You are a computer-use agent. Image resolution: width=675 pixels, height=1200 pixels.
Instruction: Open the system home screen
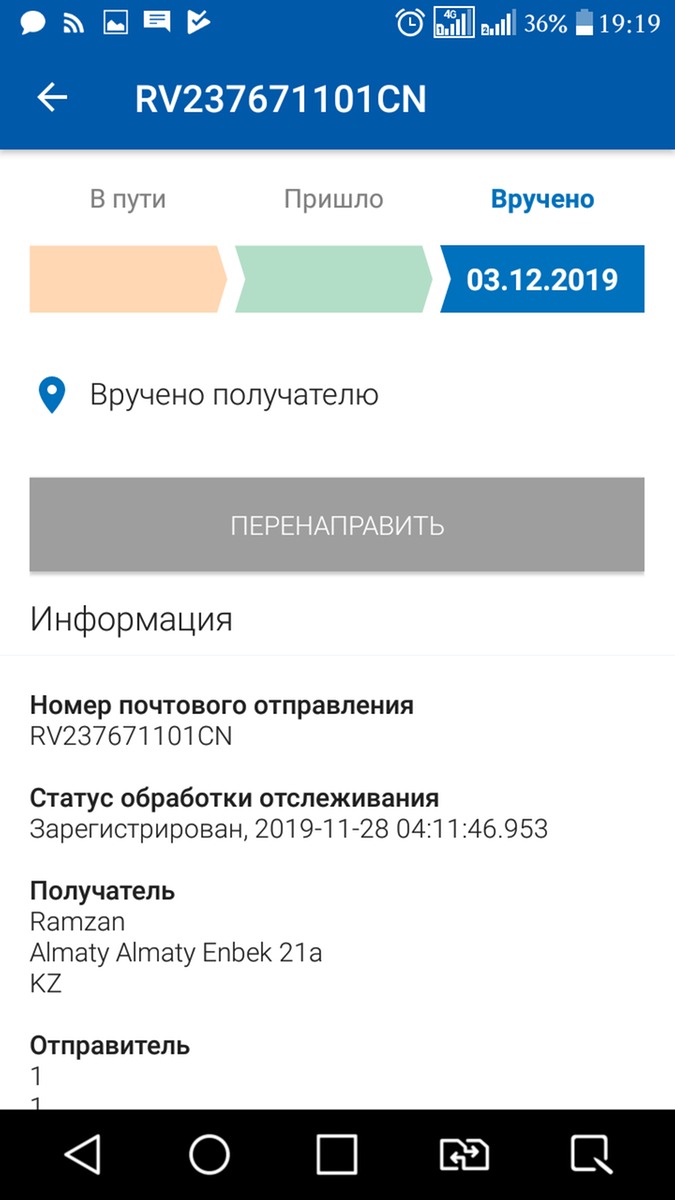[210, 1155]
